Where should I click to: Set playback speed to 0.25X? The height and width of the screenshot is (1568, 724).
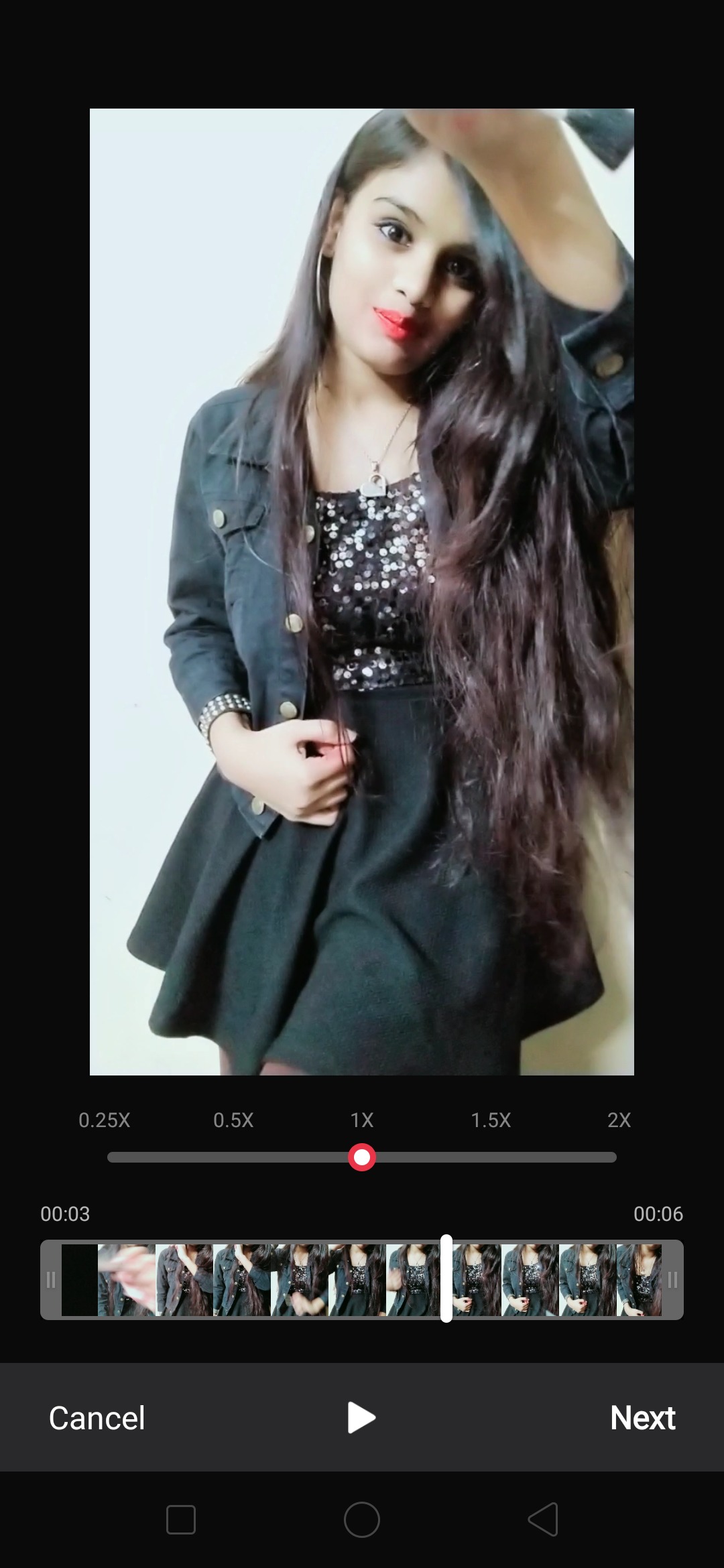pos(105,1120)
